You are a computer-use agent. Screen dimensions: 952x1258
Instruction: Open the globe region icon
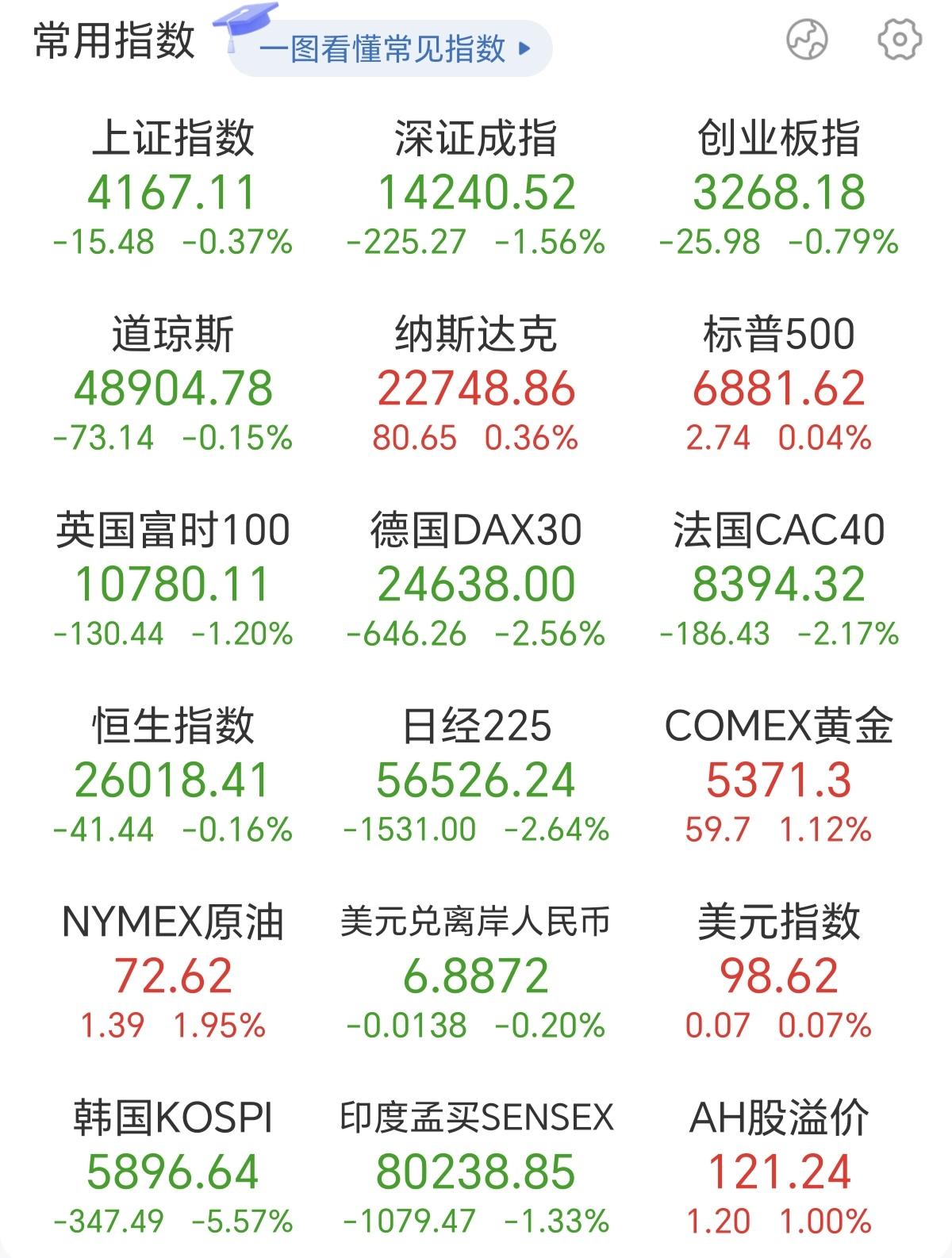[x=807, y=38]
